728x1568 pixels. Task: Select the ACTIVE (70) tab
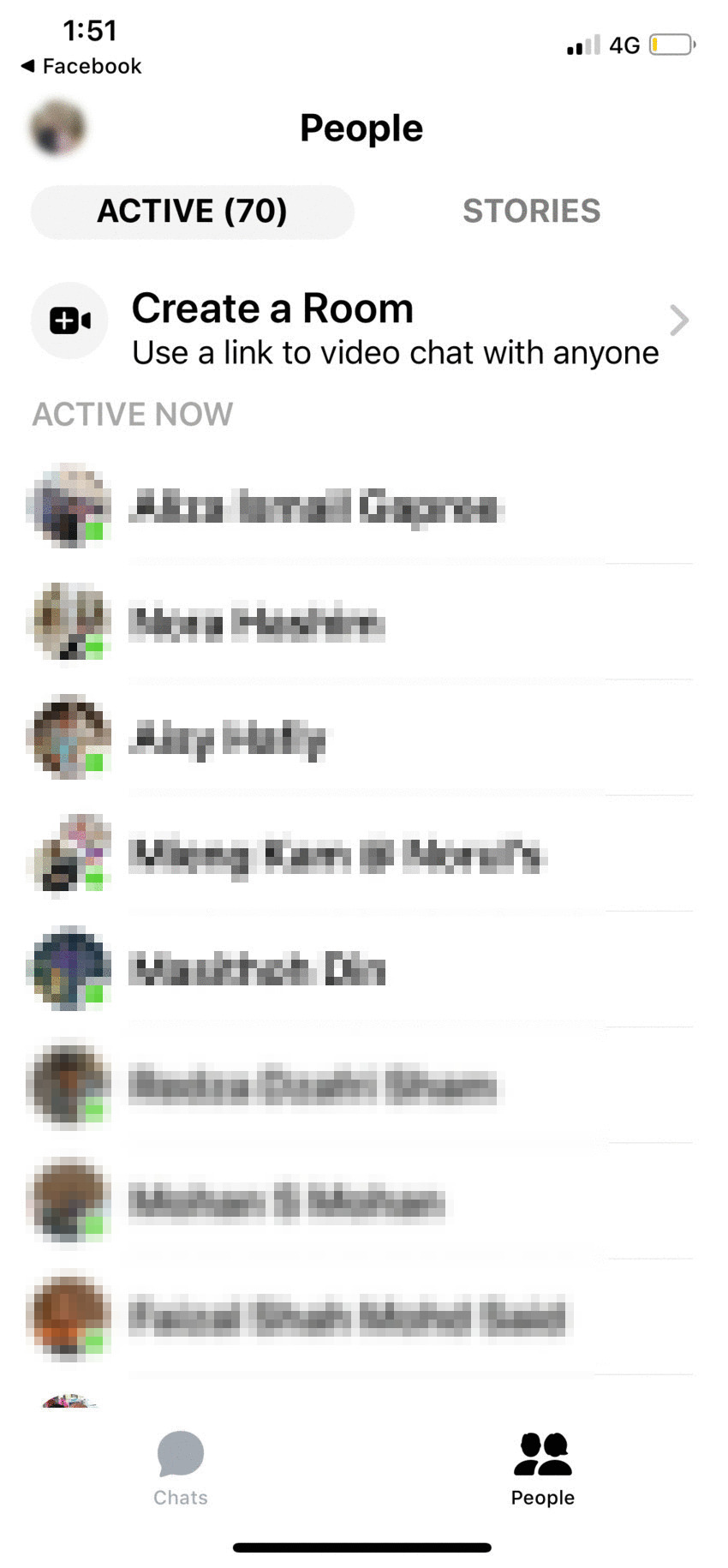click(192, 211)
